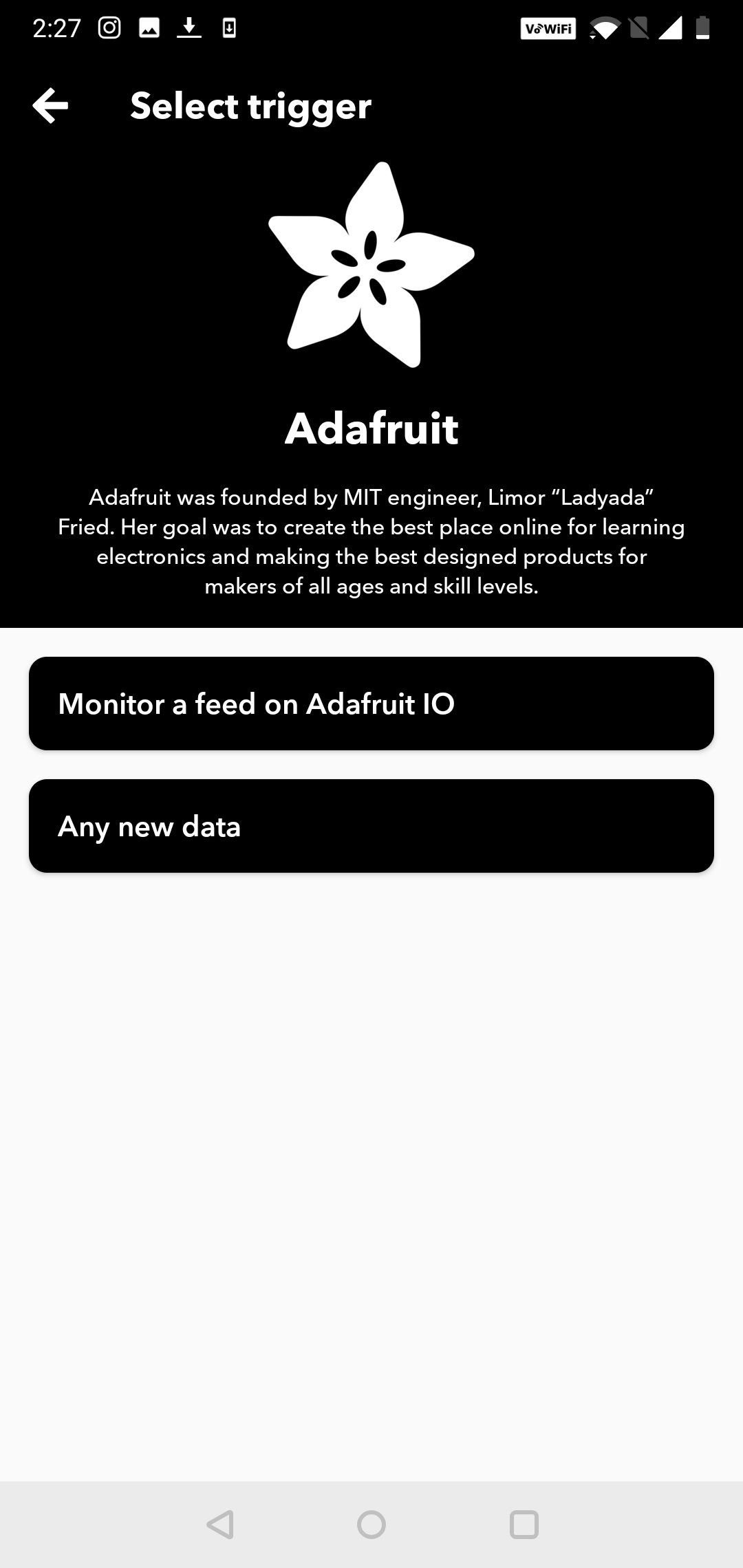743x1568 pixels.
Task: Open the Instagram notification icon
Action: (x=109, y=28)
